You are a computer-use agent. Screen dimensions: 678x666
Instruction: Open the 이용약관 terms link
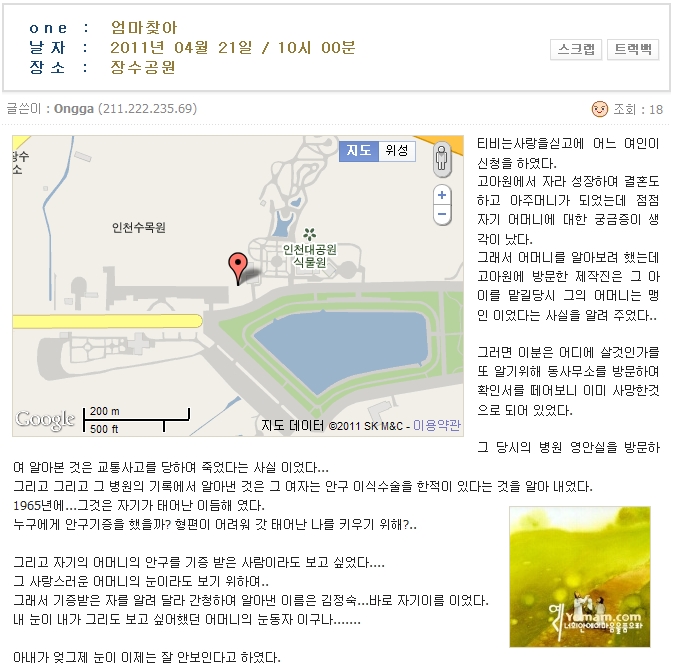pyautogui.click(x=437, y=425)
